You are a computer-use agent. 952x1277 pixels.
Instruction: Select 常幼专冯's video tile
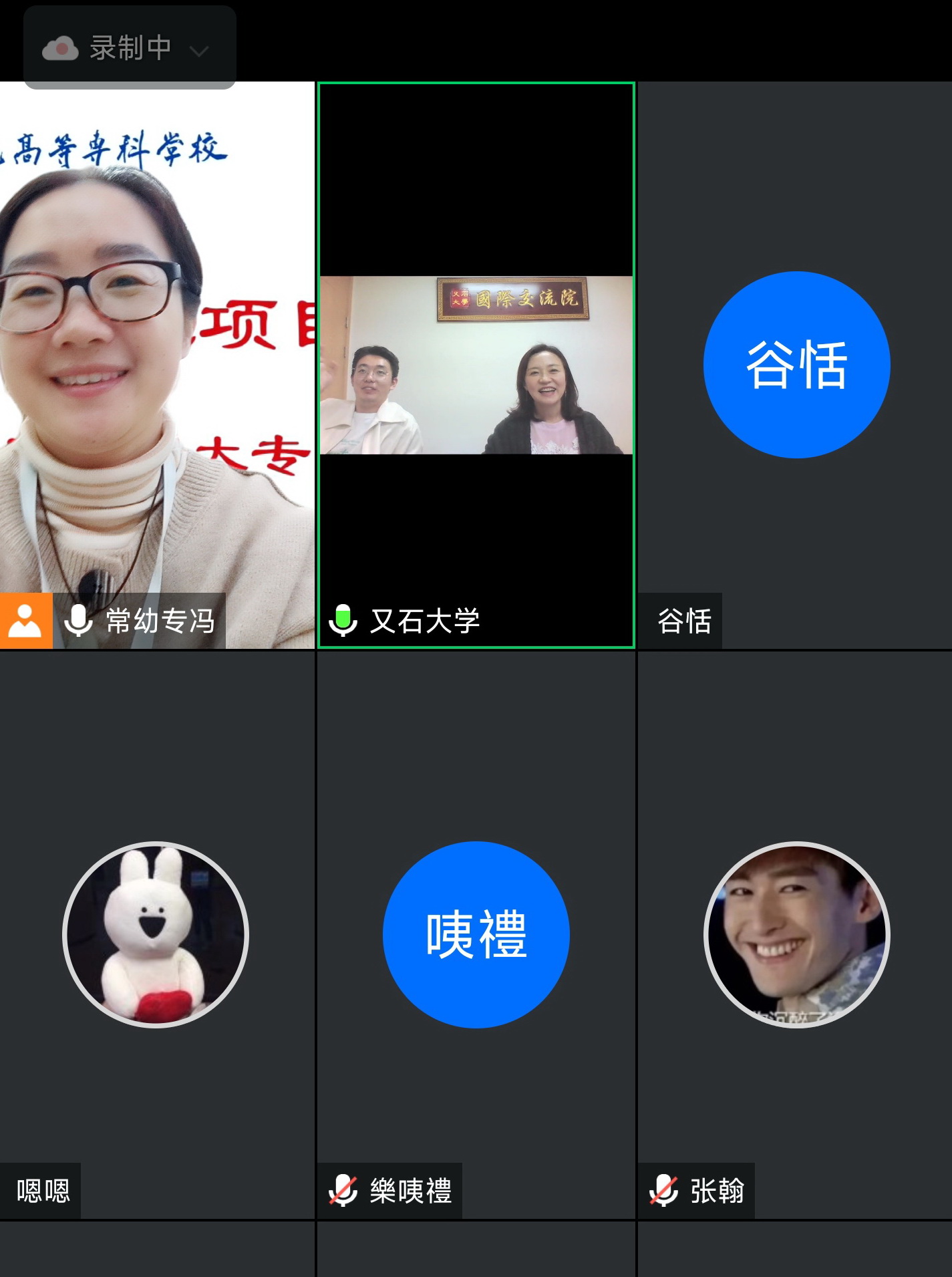[x=157, y=364]
